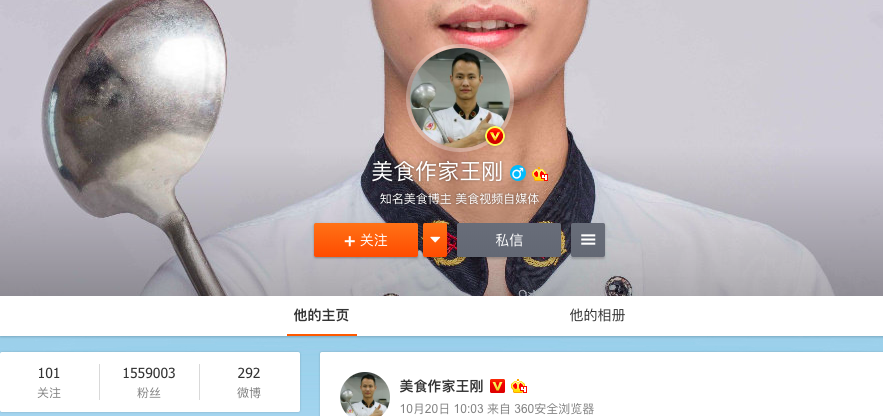Expand the dropdown arrow beside 关注
The height and width of the screenshot is (416, 883).
point(435,240)
